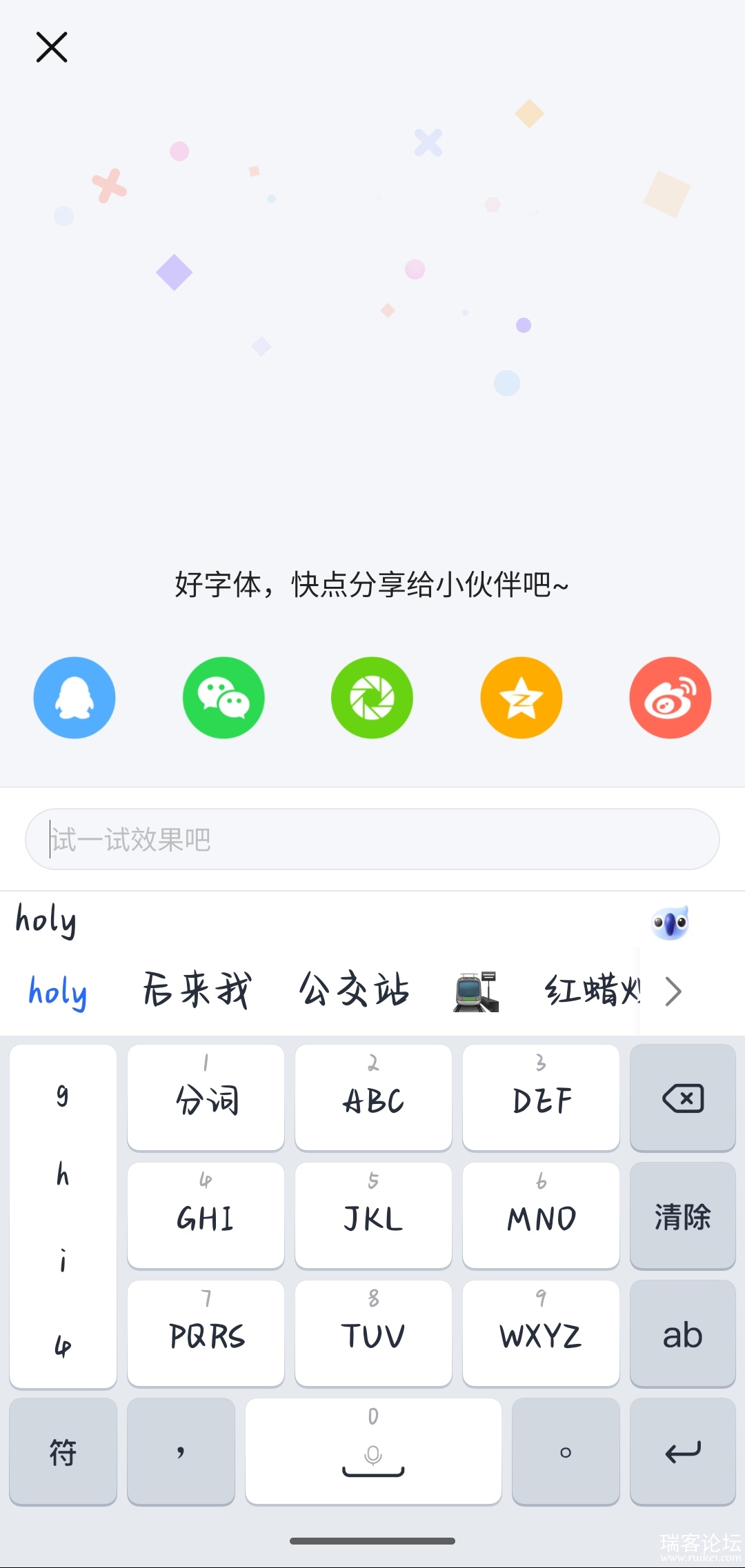The width and height of the screenshot is (745, 1568).
Task: Share the font to QQ
Action: 74,698
